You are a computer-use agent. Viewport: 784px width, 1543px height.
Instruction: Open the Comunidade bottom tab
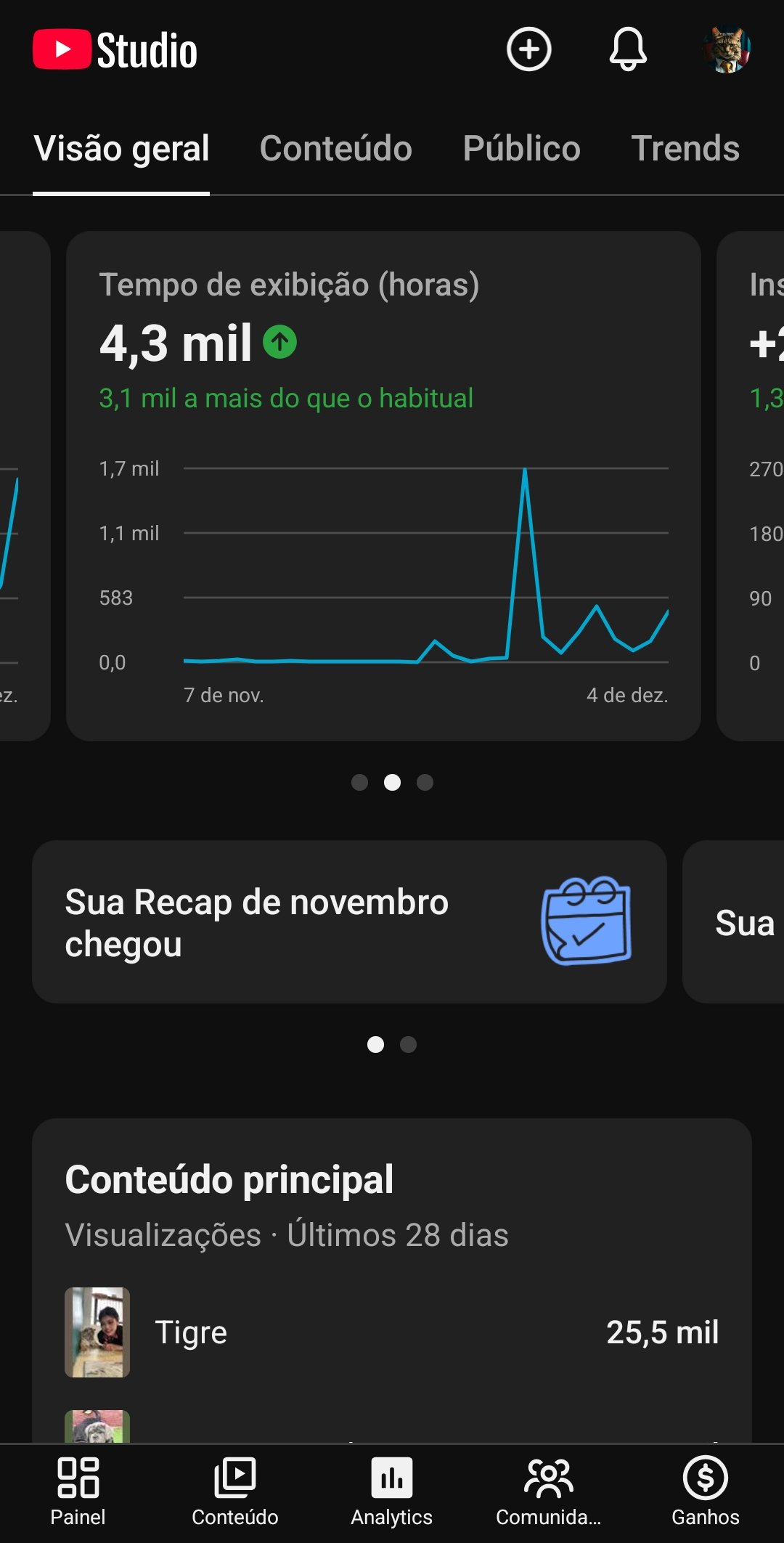pyautogui.click(x=548, y=1492)
